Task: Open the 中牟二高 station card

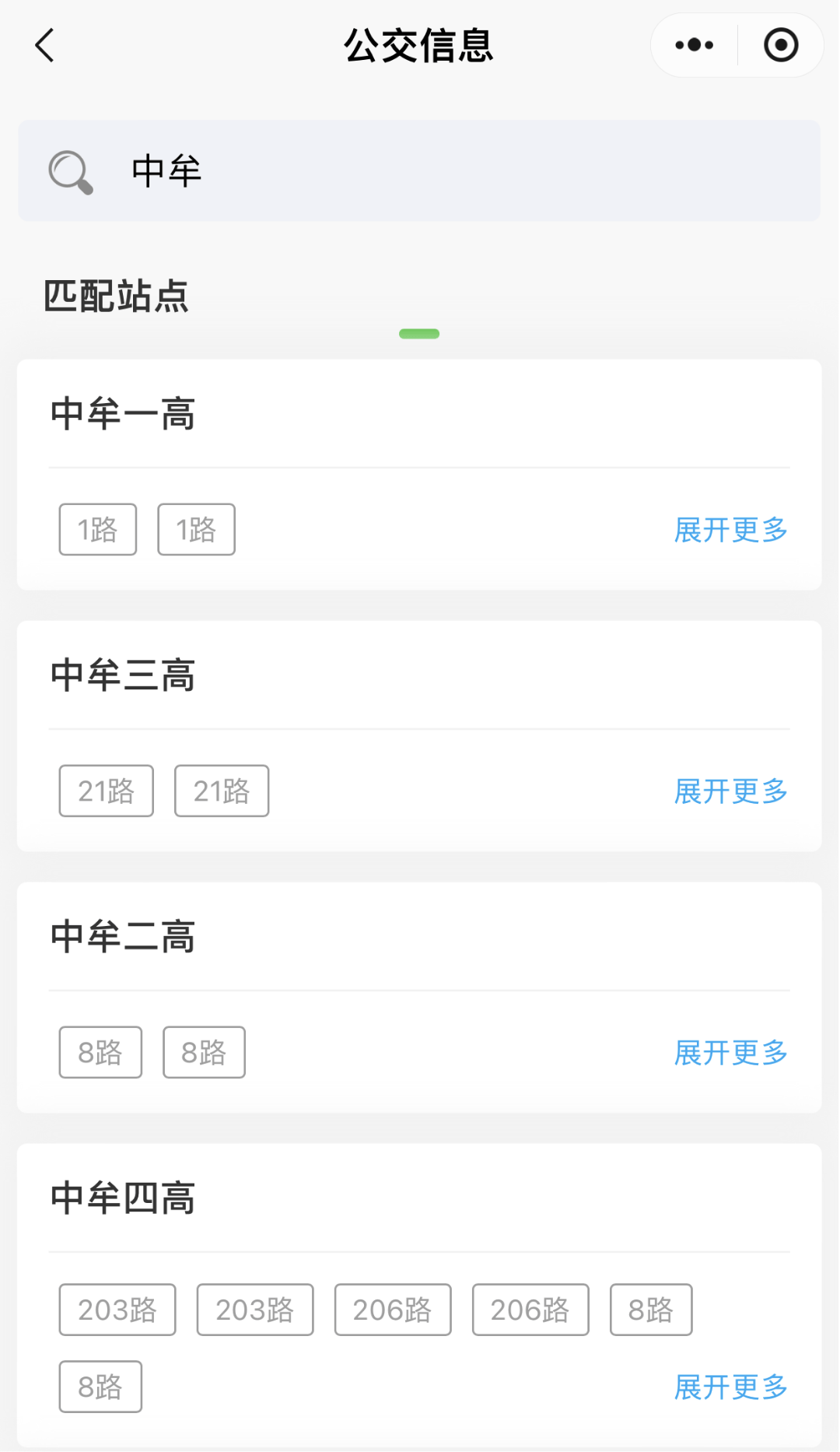Action: pyautogui.click(x=123, y=936)
